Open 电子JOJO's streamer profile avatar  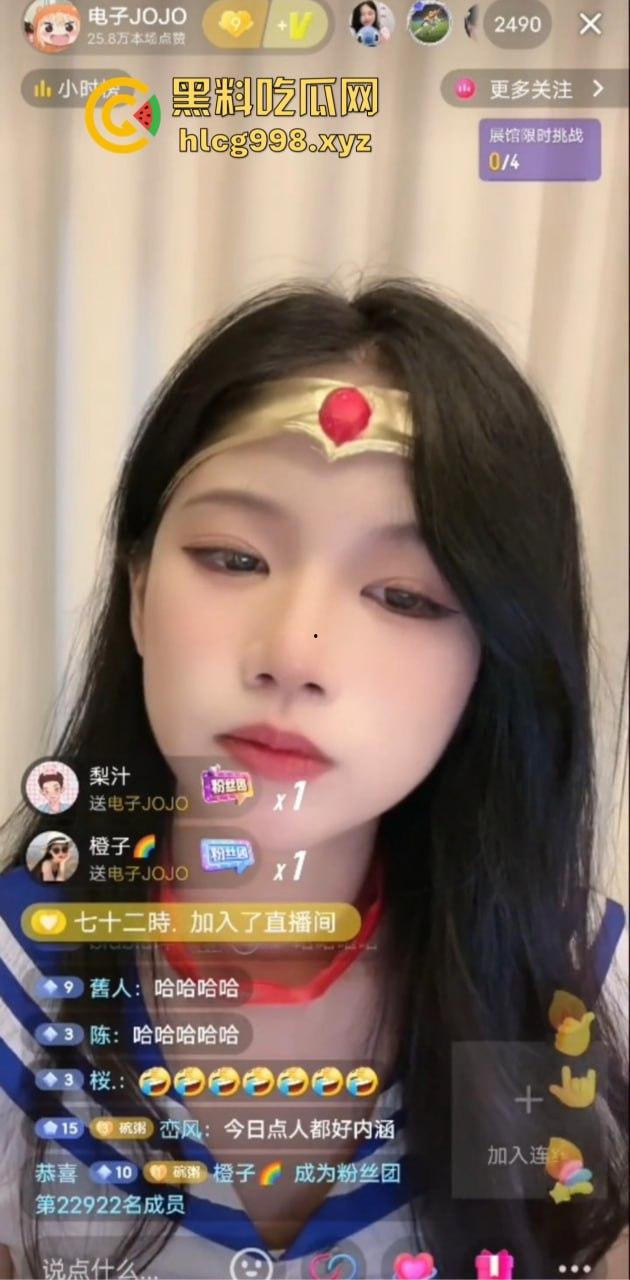tap(51, 25)
